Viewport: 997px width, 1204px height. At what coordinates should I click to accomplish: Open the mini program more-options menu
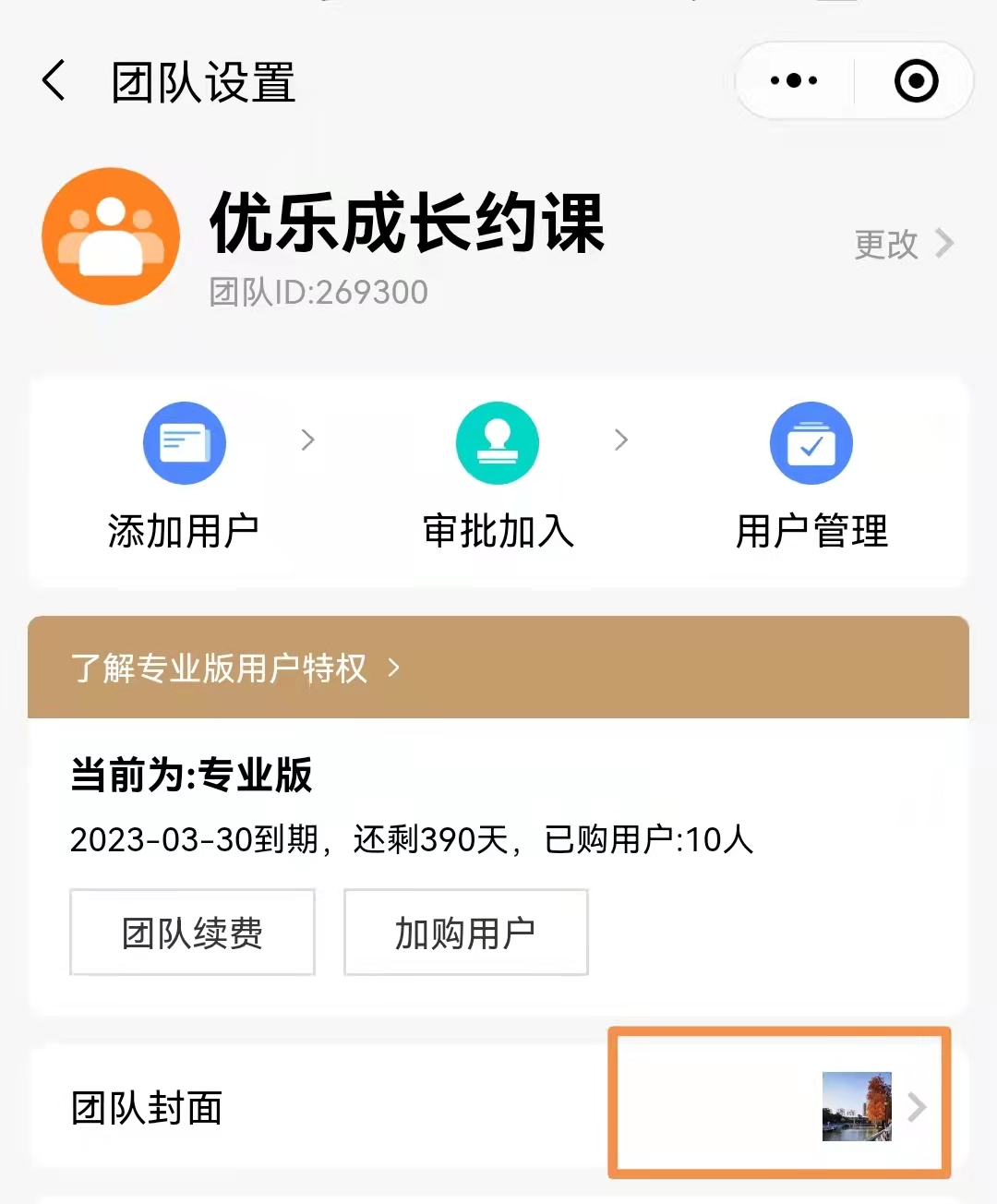(794, 81)
